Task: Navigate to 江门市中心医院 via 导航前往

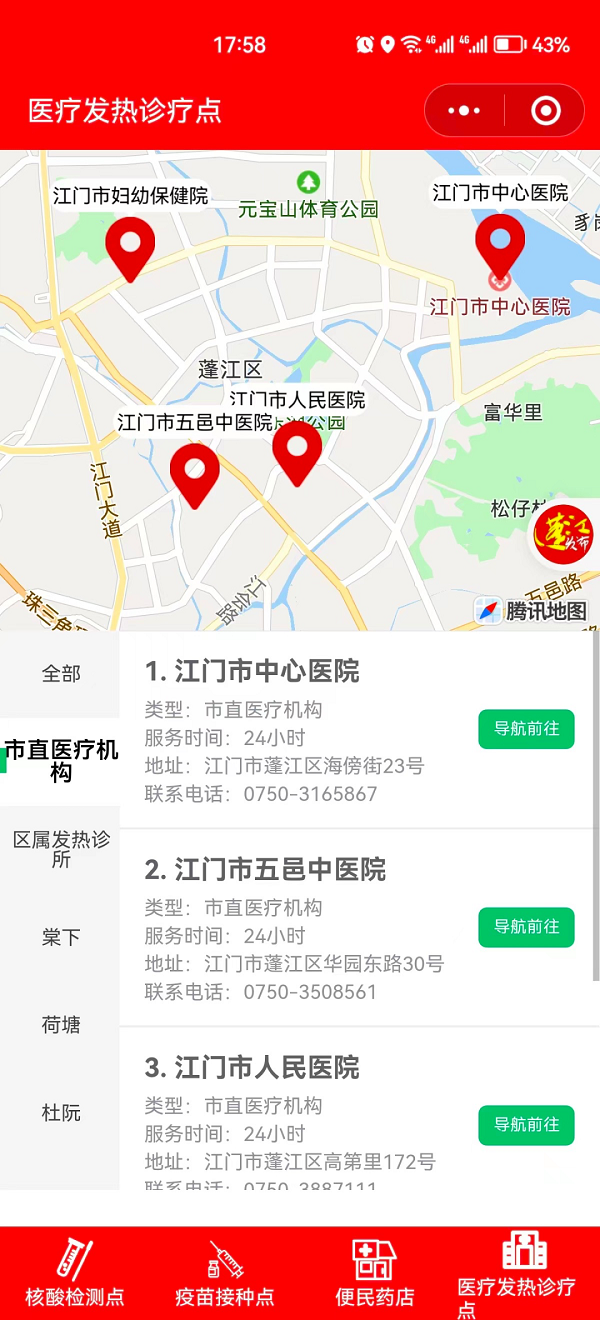Action: (x=526, y=729)
